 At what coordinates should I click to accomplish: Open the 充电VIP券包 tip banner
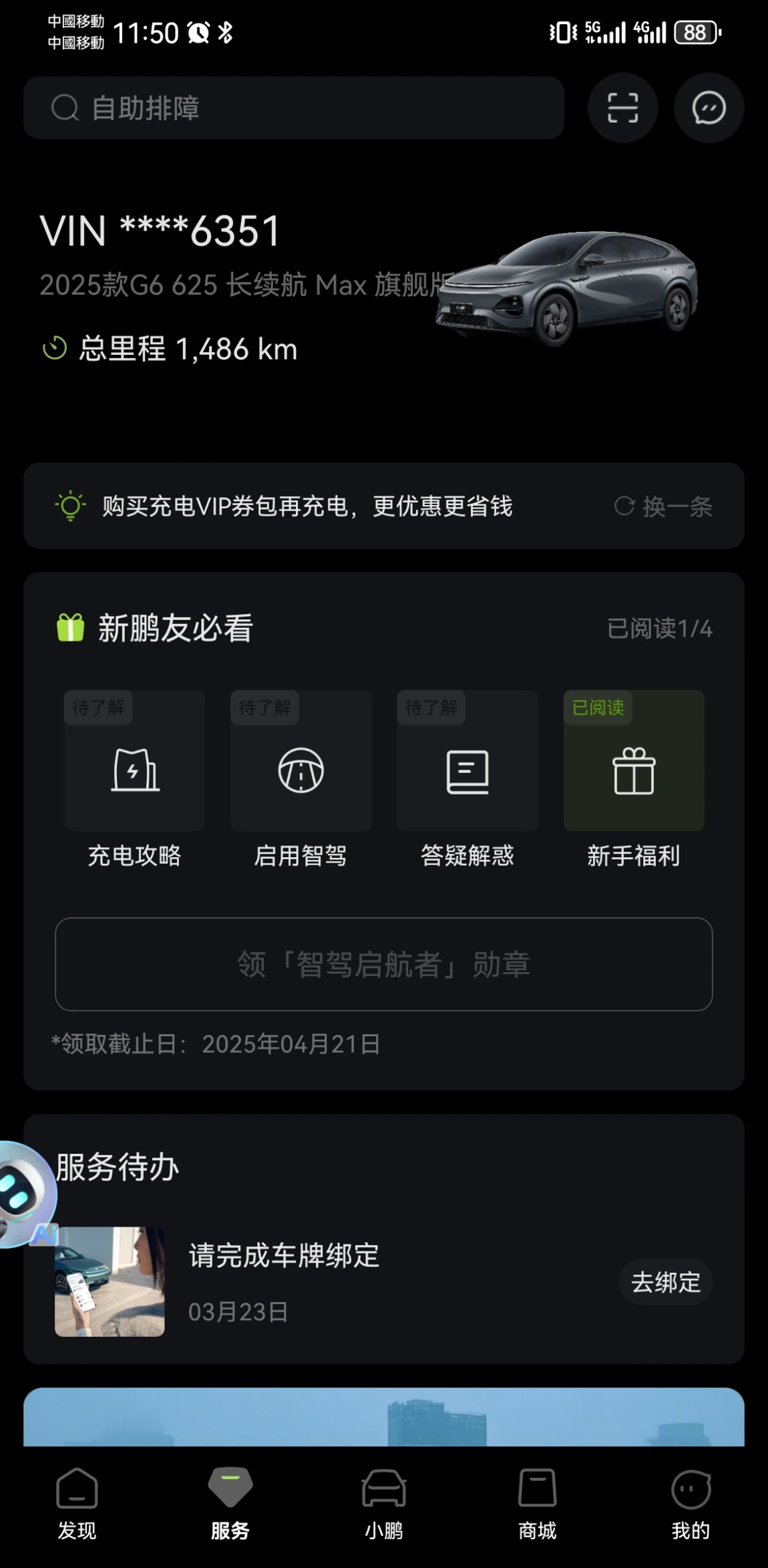click(x=307, y=506)
